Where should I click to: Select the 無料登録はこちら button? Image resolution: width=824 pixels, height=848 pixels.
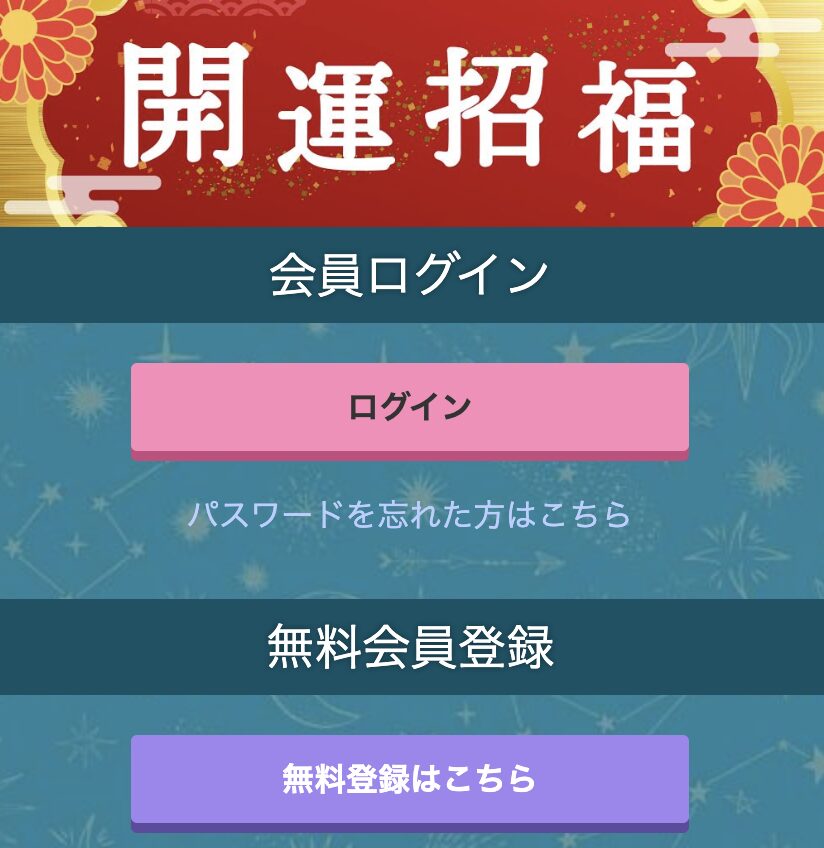[410, 778]
